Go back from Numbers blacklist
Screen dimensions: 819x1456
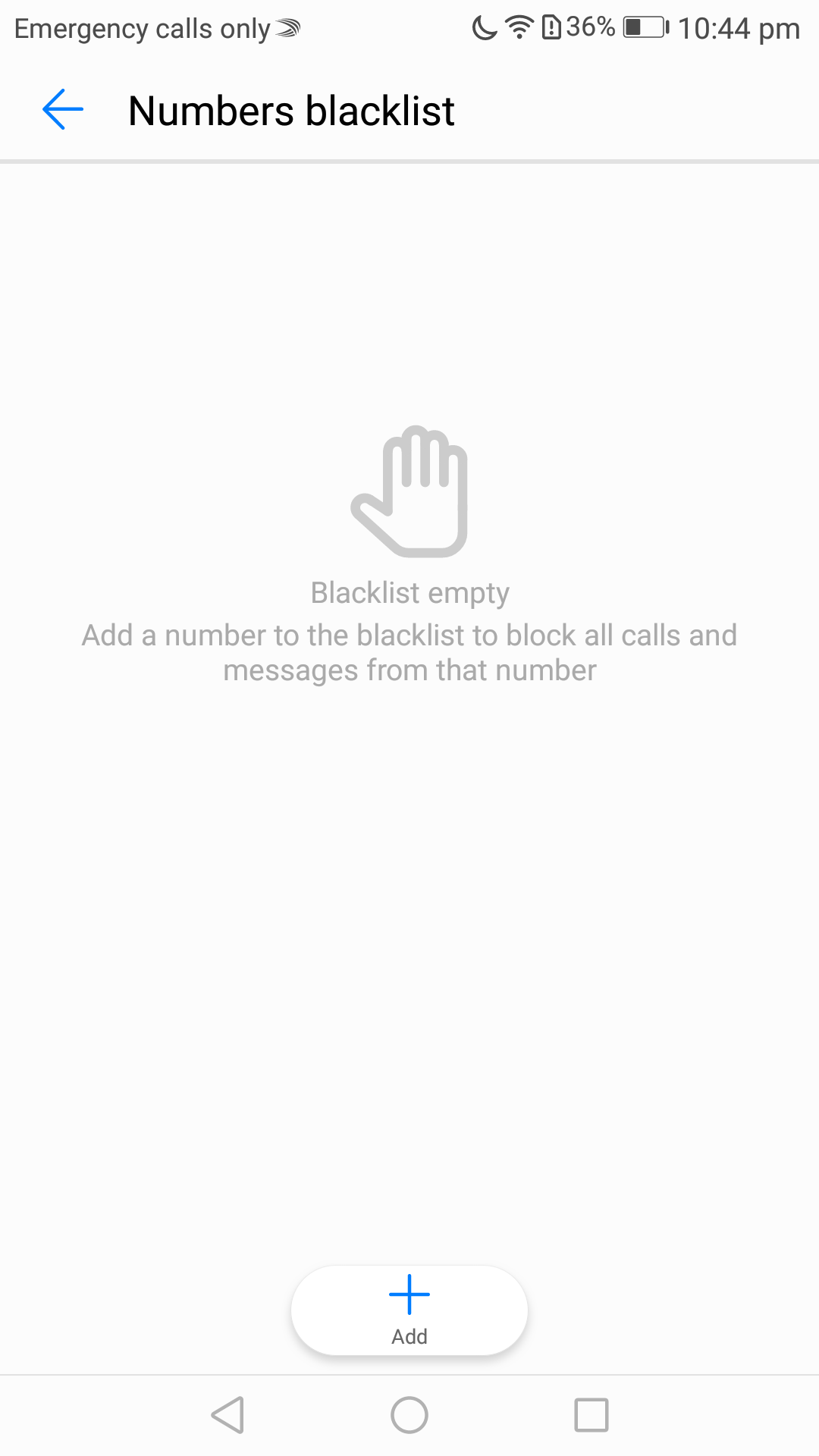pyautogui.click(x=63, y=110)
